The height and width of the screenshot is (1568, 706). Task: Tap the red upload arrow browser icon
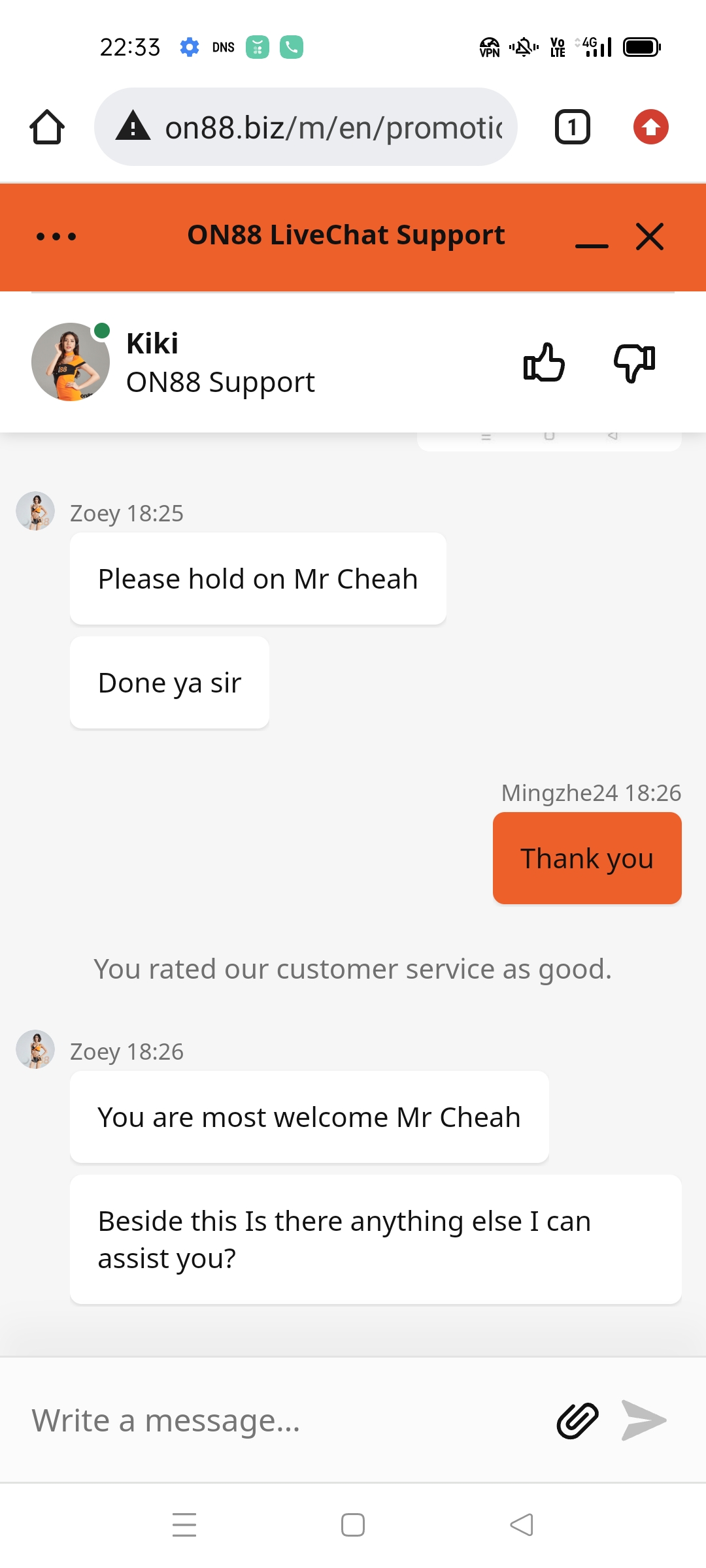650,127
